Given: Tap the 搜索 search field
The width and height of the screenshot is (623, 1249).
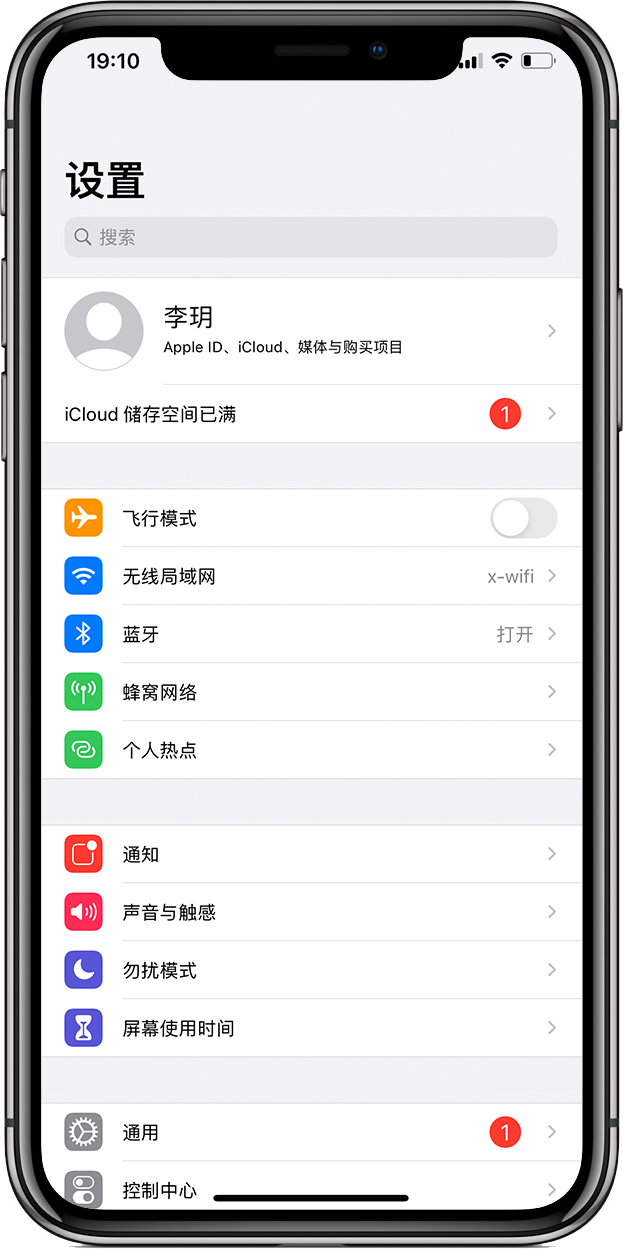Looking at the screenshot, I should click(310, 237).
